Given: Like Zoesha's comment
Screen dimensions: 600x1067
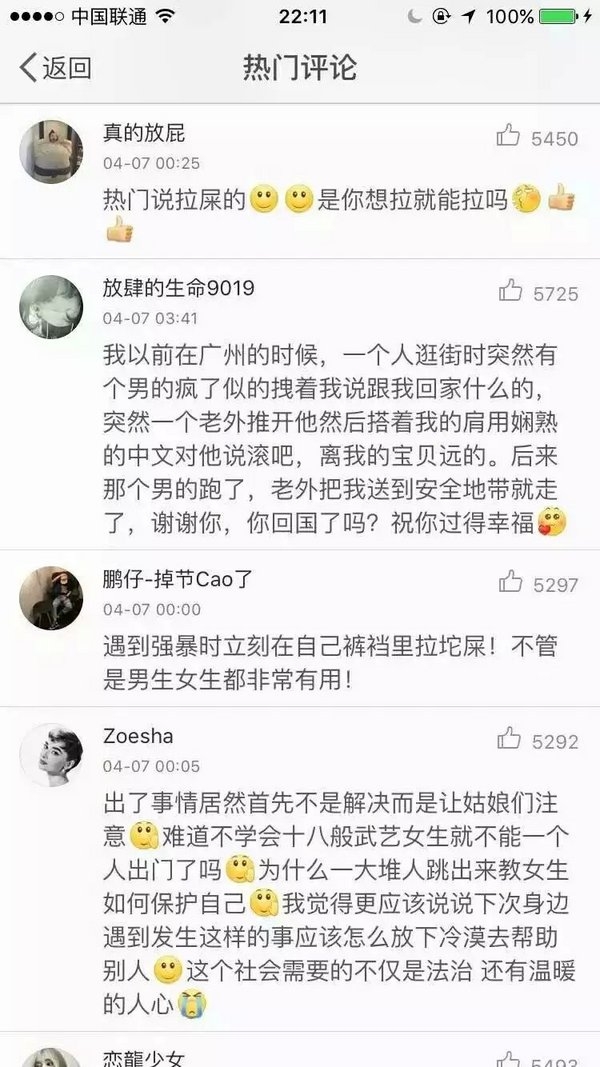Looking at the screenshot, I should [510, 740].
